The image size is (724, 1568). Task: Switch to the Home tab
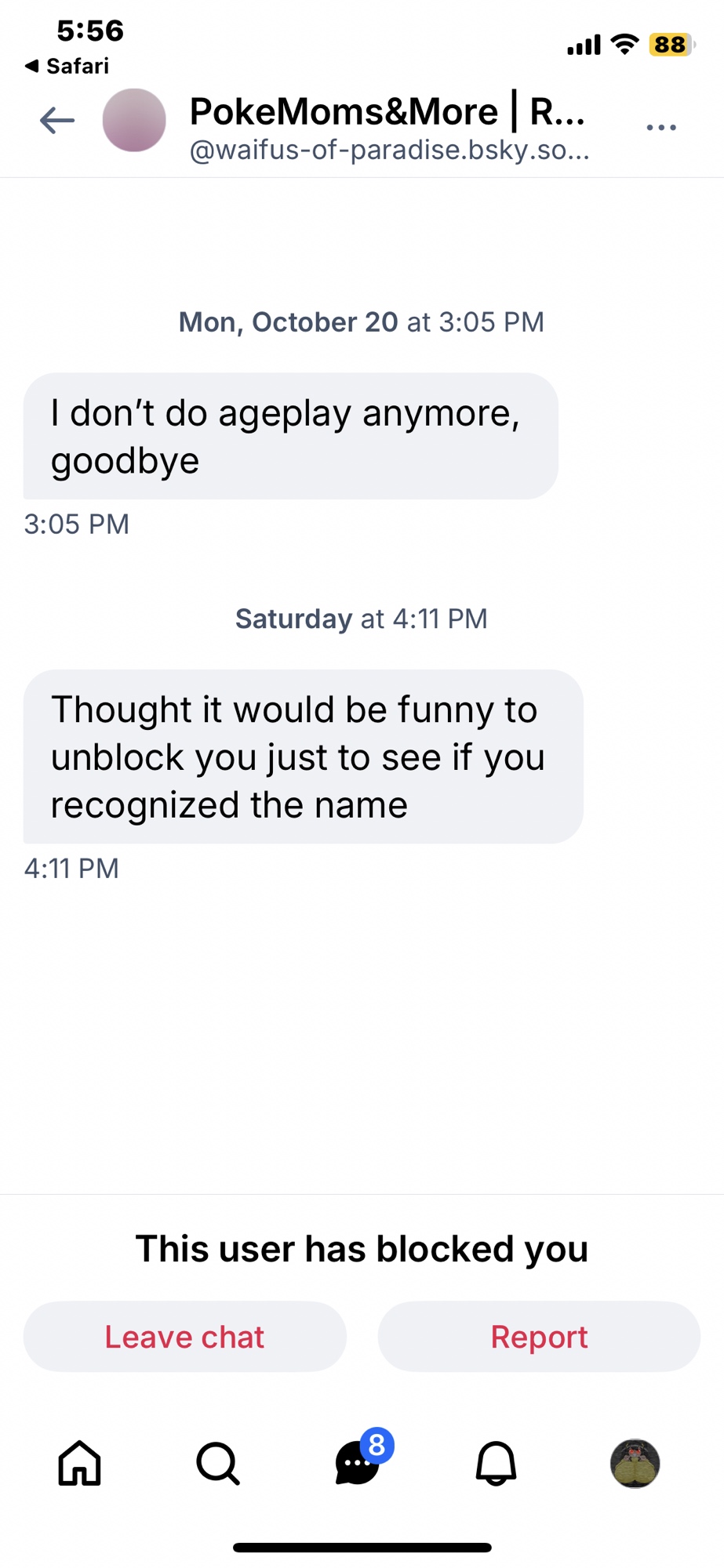(x=80, y=1463)
